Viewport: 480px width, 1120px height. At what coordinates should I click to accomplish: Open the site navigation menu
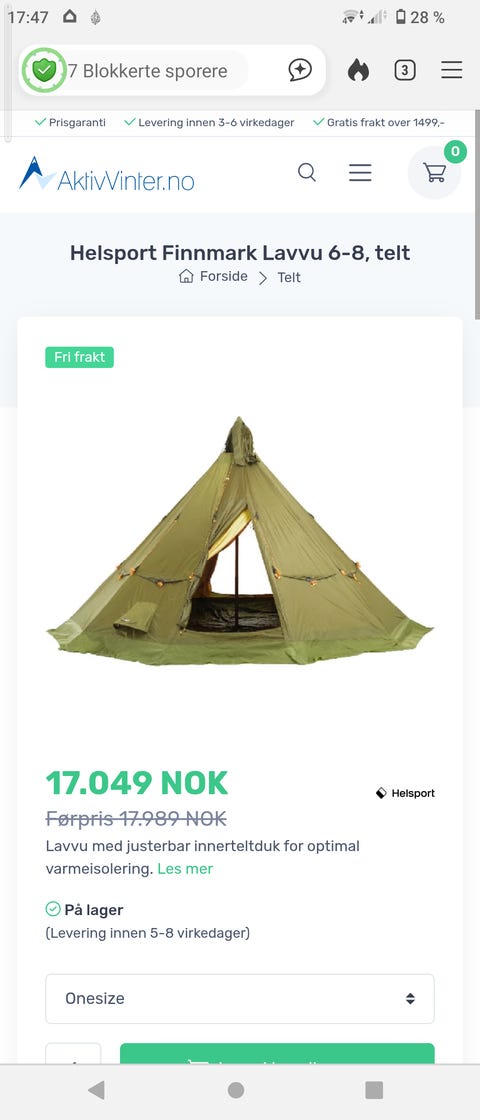(360, 172)
